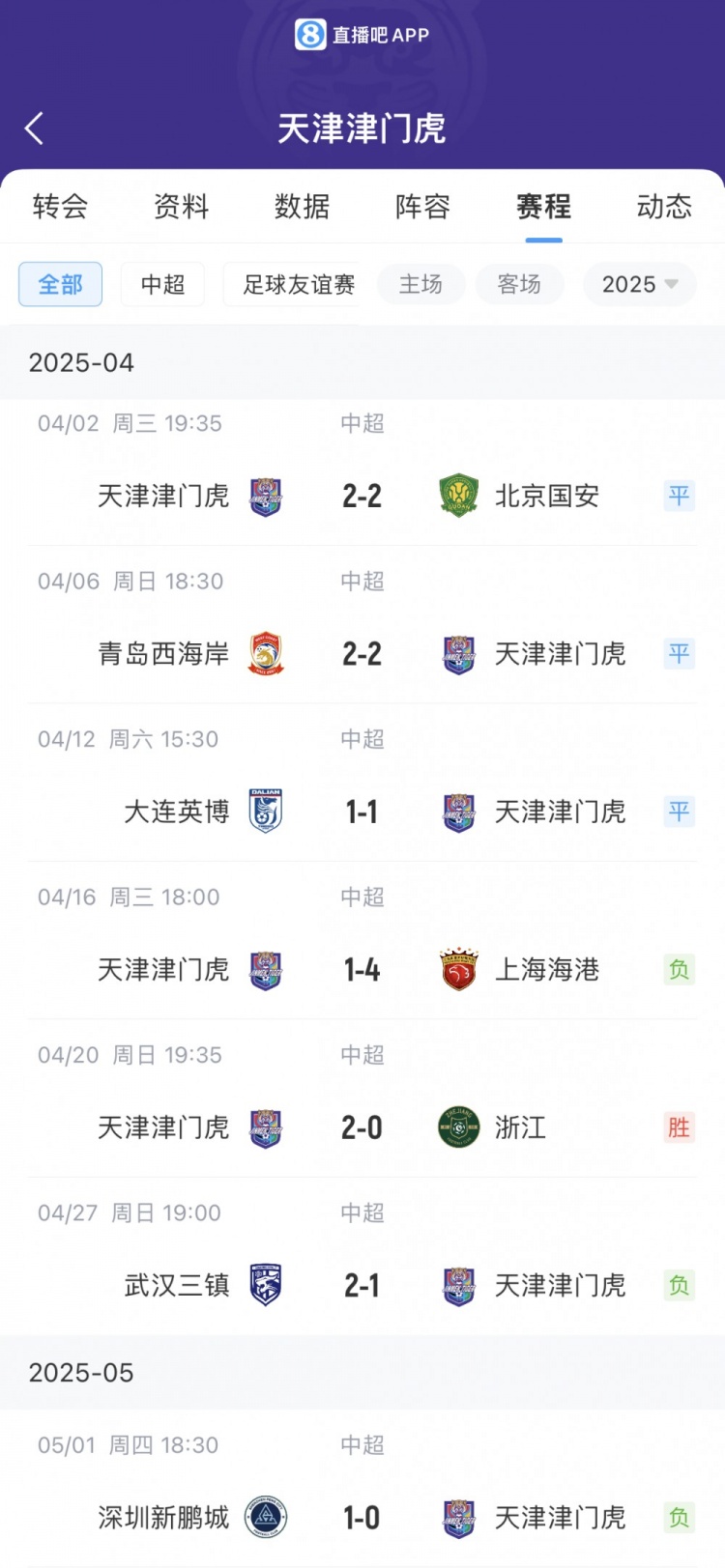Open the match against 北京国安
Image resolution: width=725 pixels, height=1568 pixels.
(x=362, y=497)
